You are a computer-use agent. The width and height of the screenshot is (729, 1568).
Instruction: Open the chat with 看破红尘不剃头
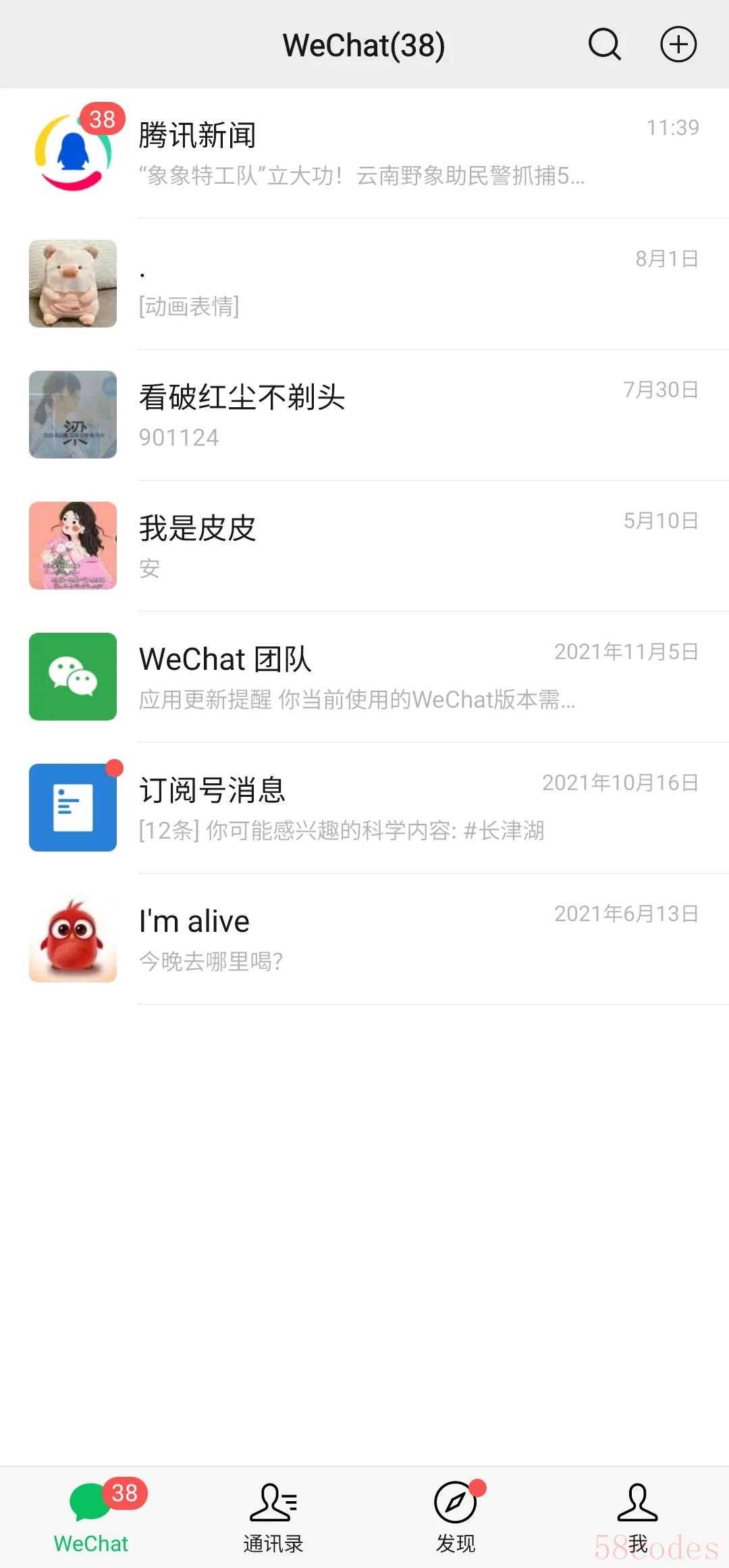tap(364, 415)
